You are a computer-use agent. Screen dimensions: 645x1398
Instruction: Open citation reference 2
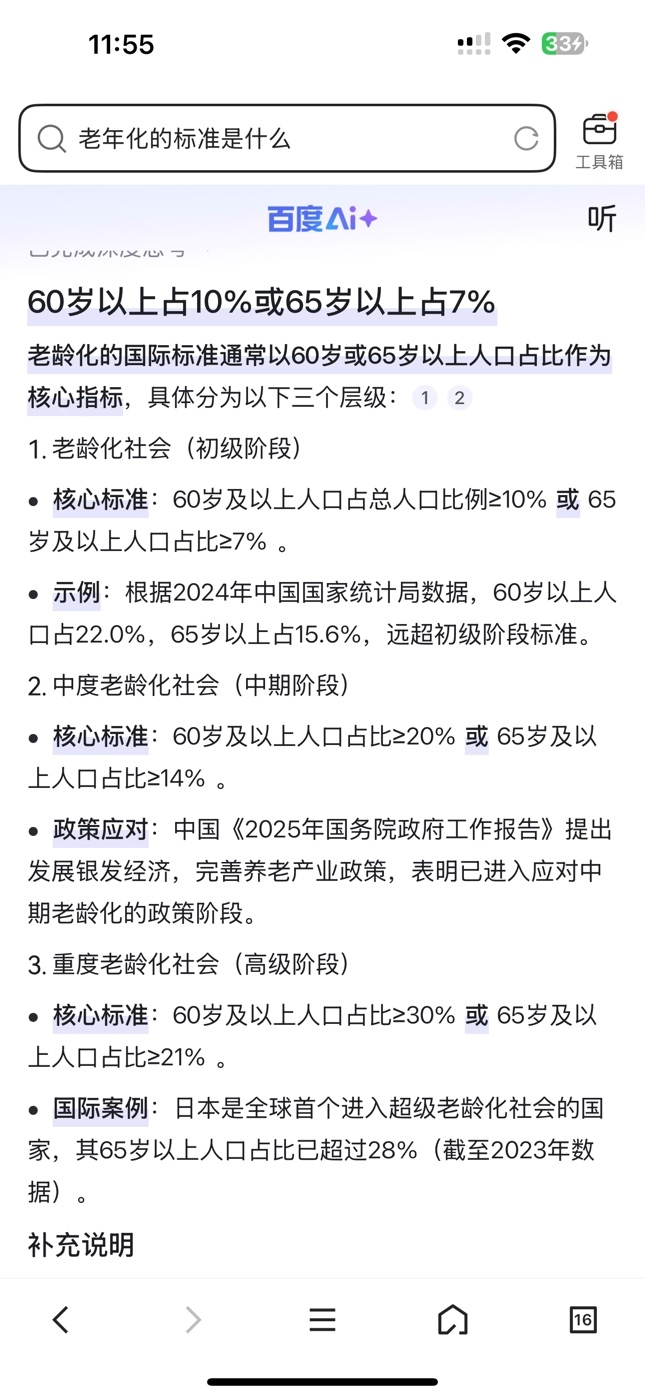(x=459, y=398)
